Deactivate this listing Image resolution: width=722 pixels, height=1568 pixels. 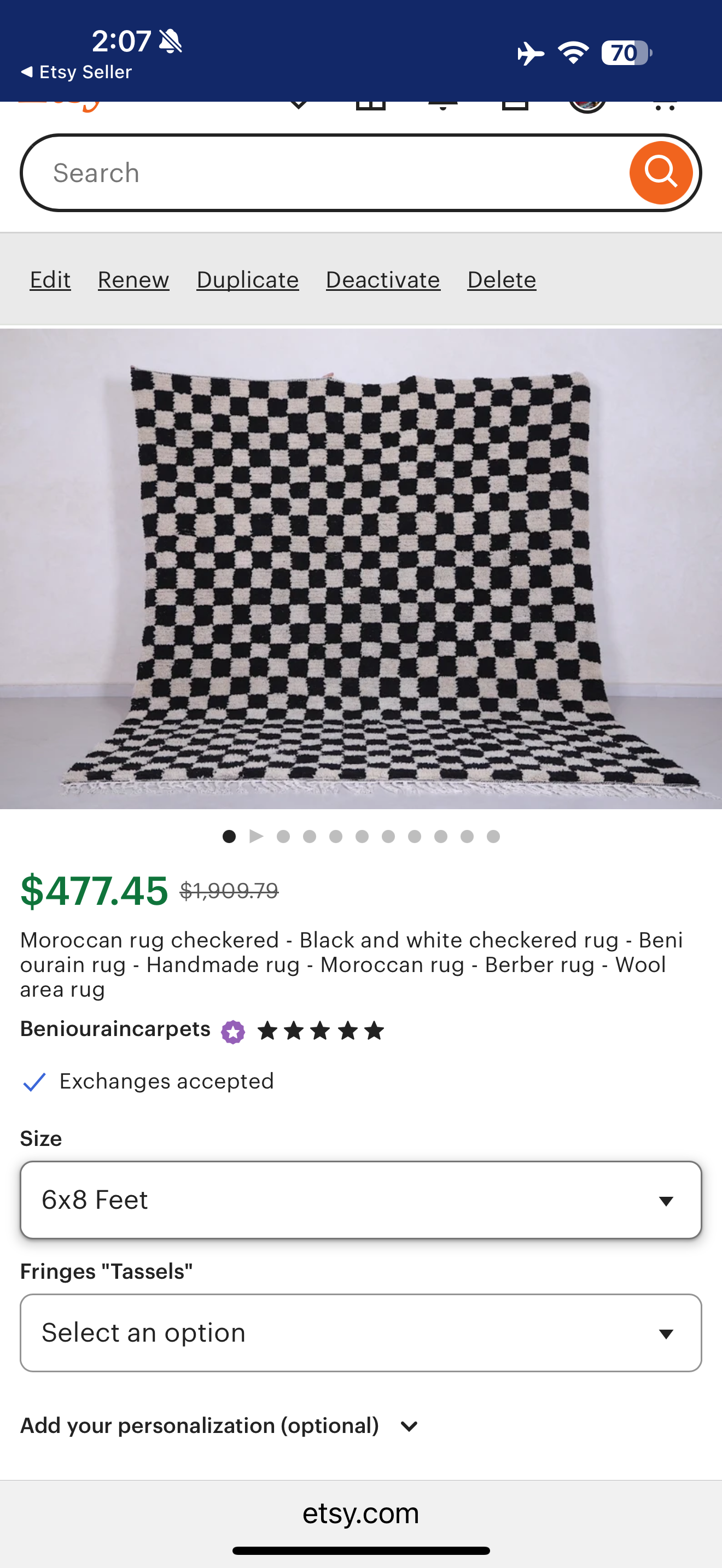point(383,280)
